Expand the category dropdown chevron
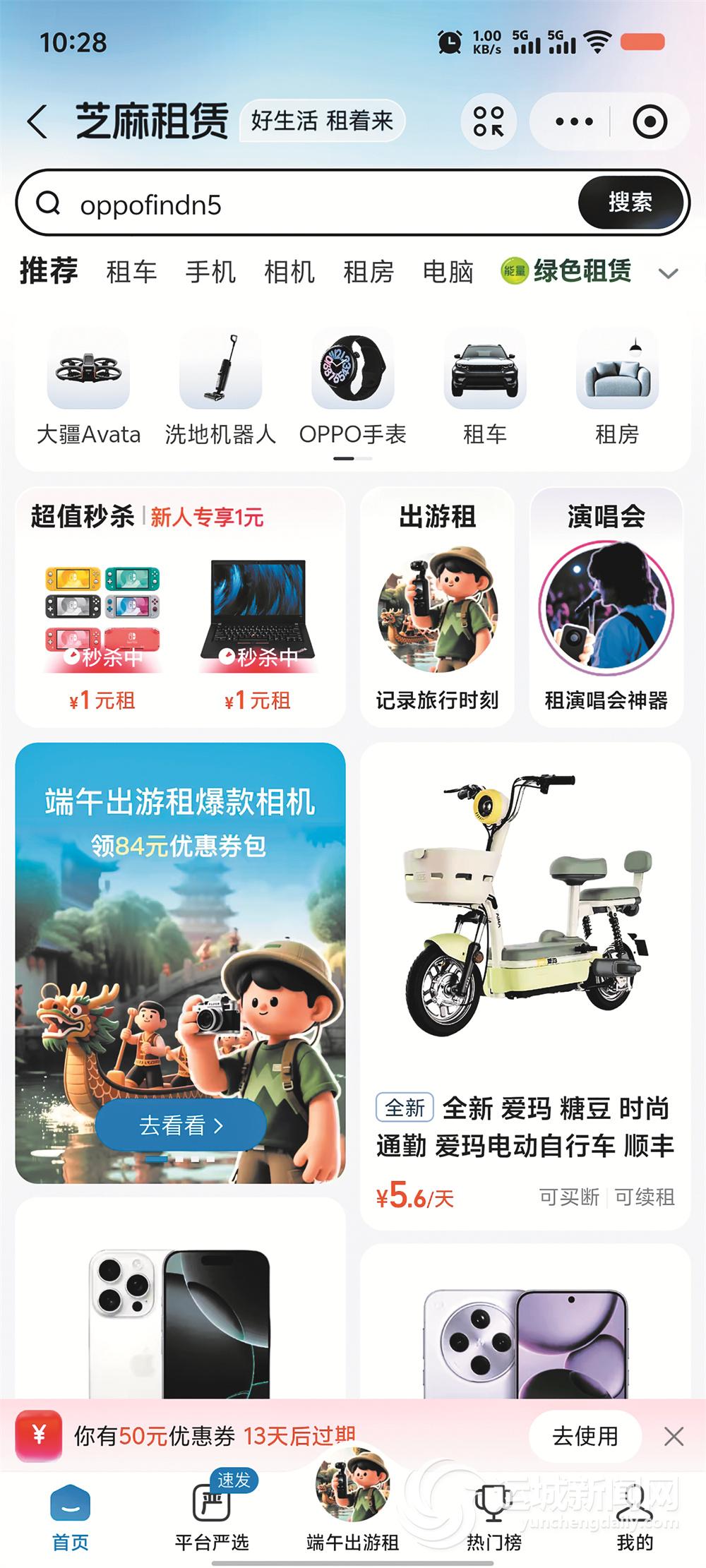The width and height of the screenshot is (706, 1568). (668, 273)
